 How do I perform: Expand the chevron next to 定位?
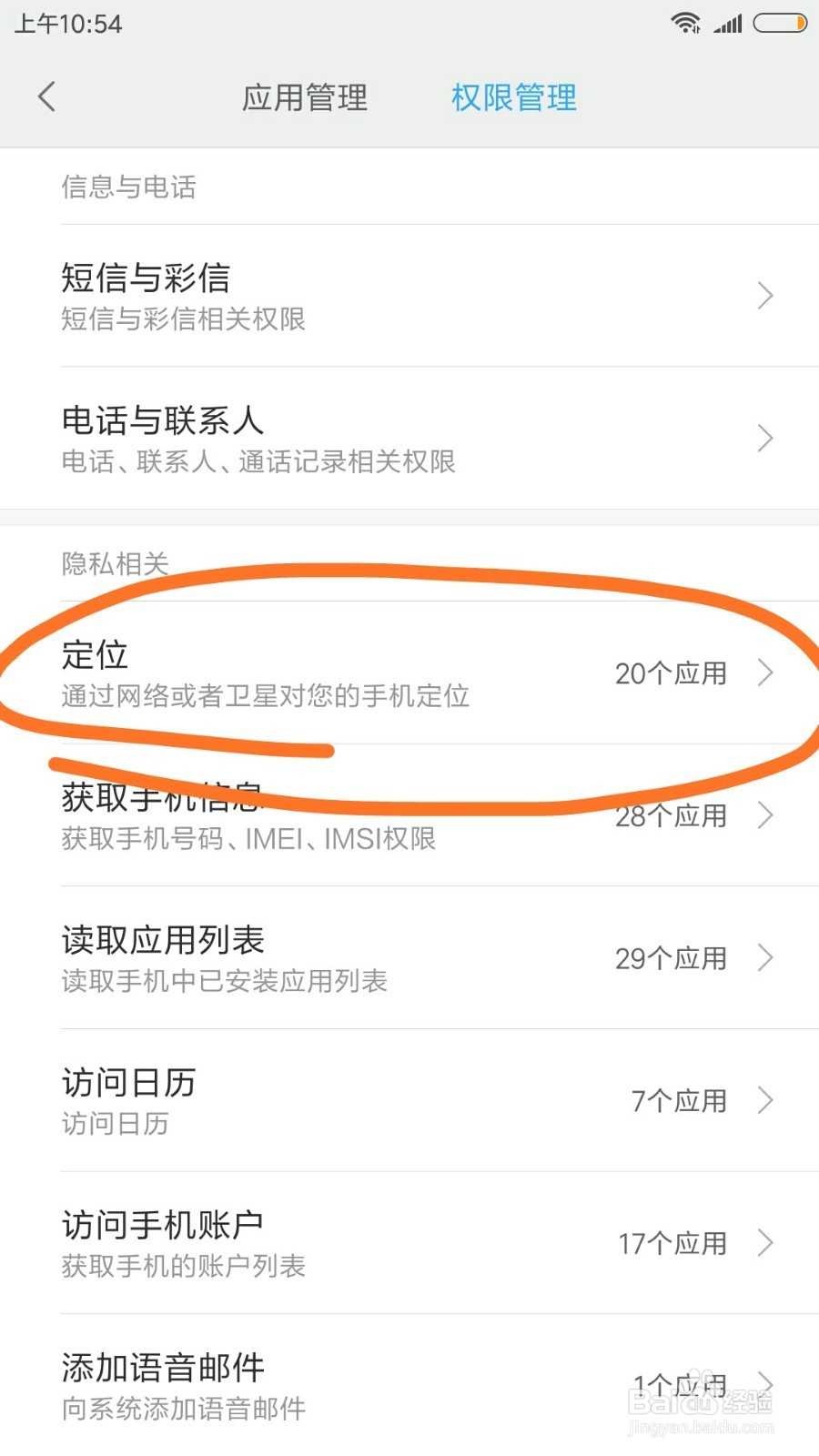click(767, 673)
